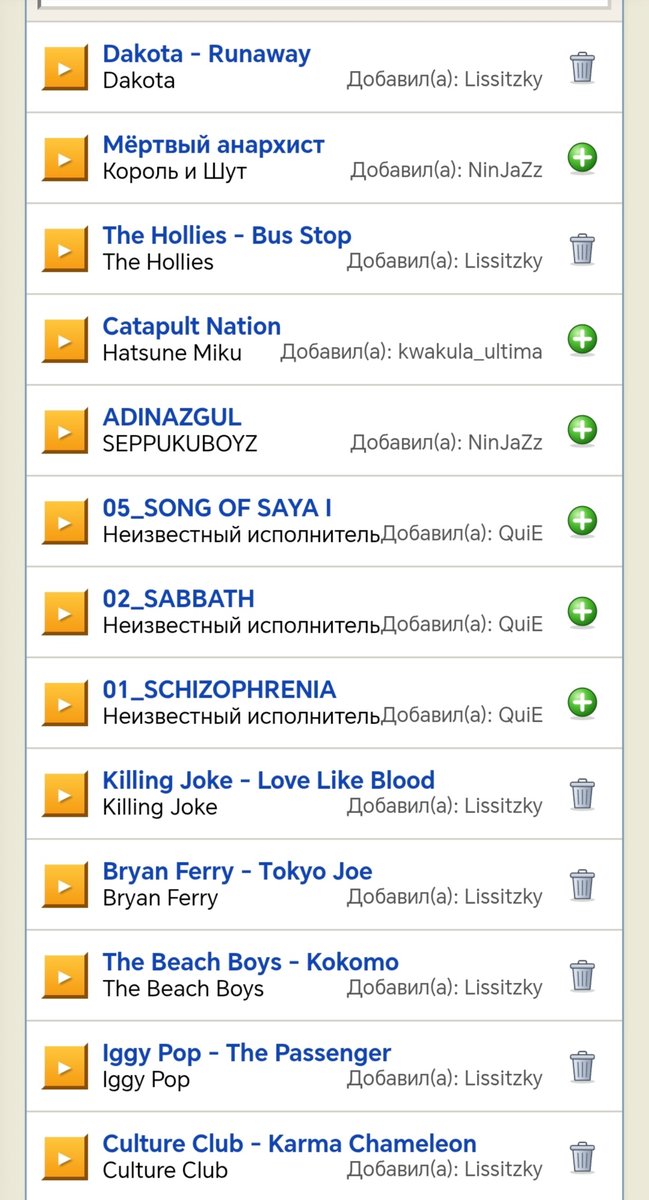Remove The Hollies - Bus Stop track
This screenshot has height=1200, width=649.
click(582, 249)
